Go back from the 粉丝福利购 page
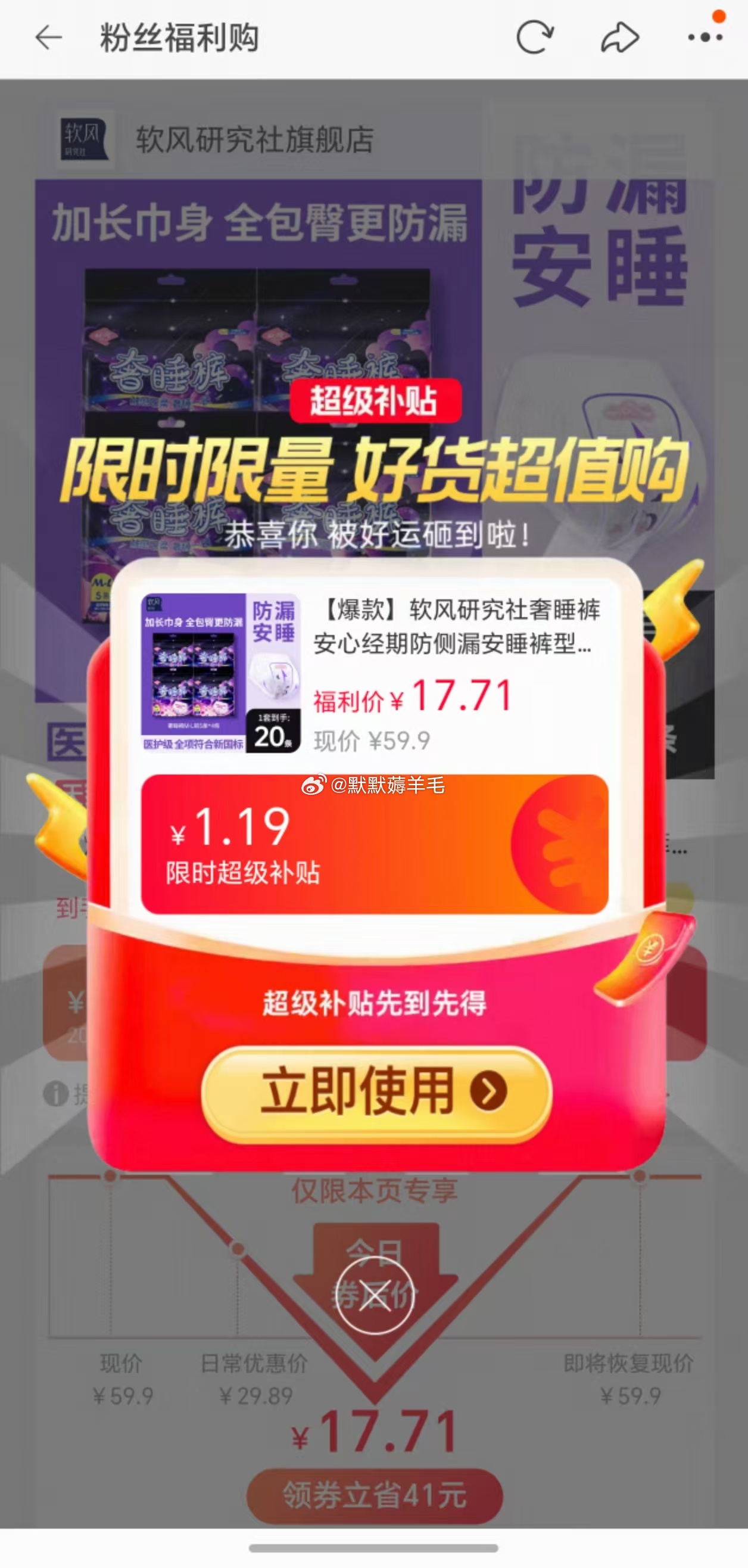 pyautogui.click(x=49, y=38)
